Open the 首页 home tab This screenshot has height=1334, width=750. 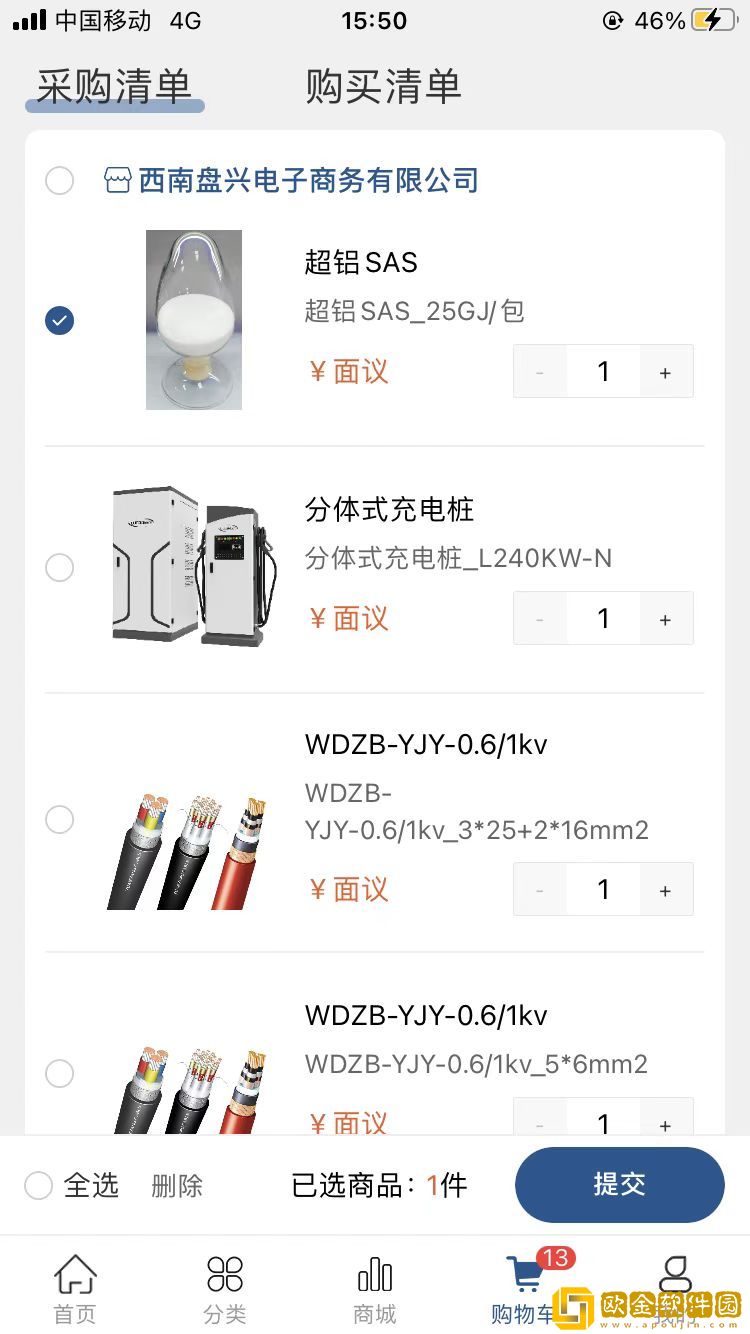pos(74,1287)
